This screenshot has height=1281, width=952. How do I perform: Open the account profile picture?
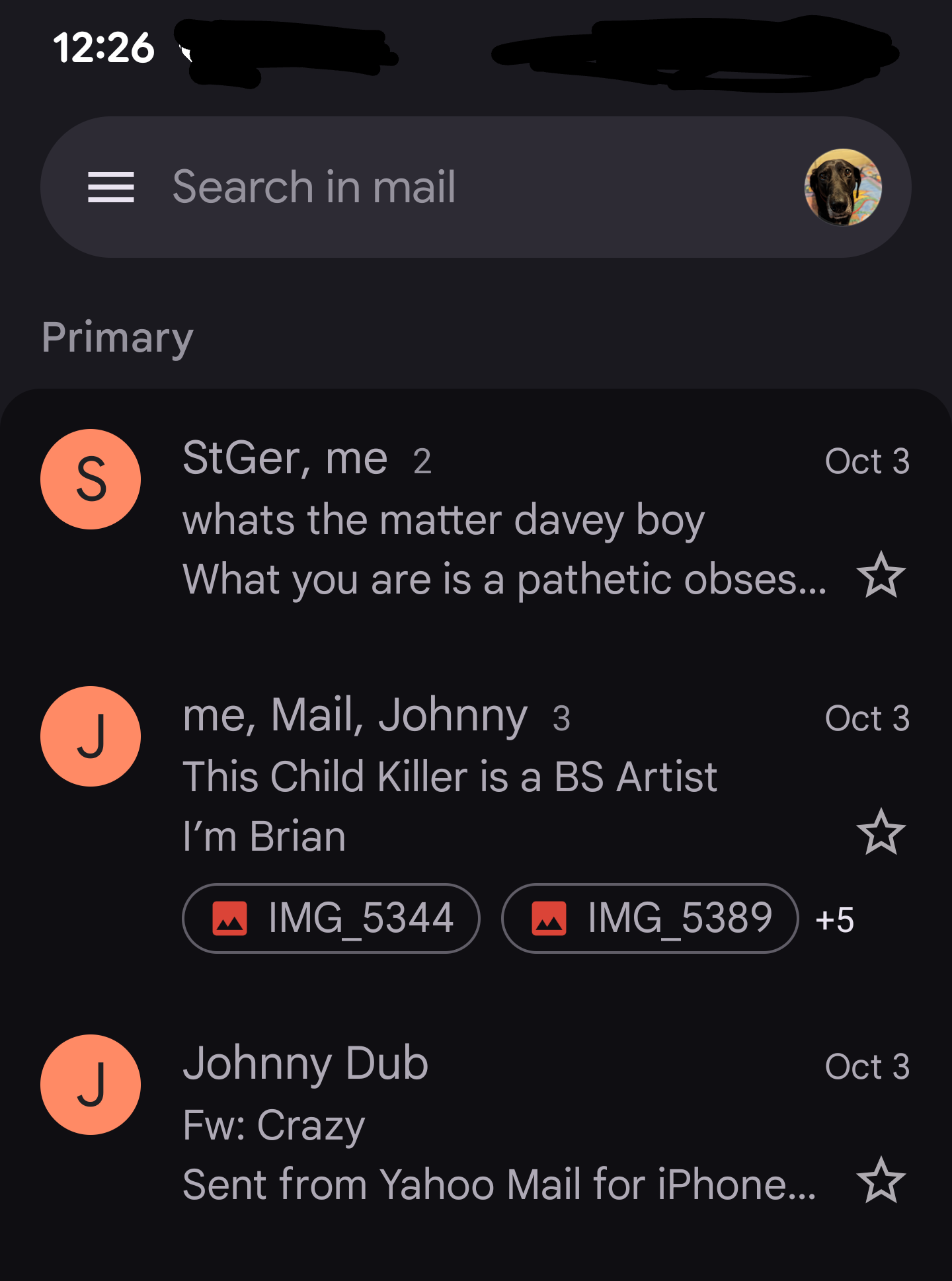pyautogui.click(x=842, y=187)
